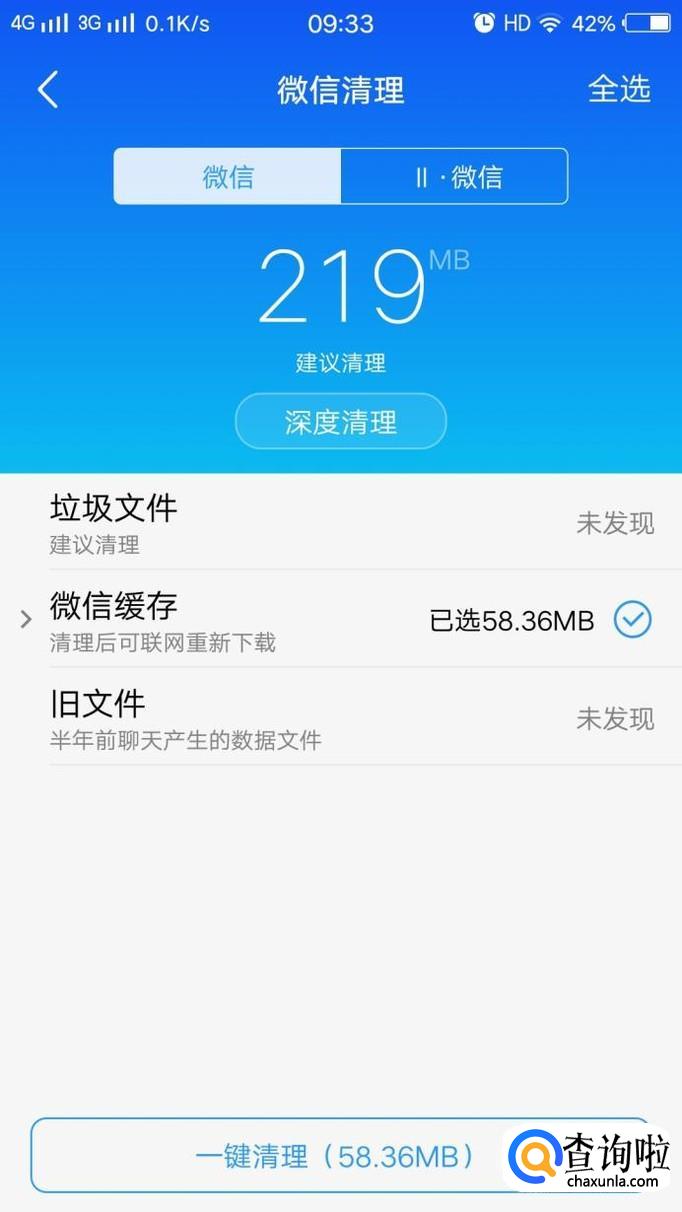This screenshot has height=1212, width=682.
Task: Switch to the 微信 tab
Action: (227, 177)
